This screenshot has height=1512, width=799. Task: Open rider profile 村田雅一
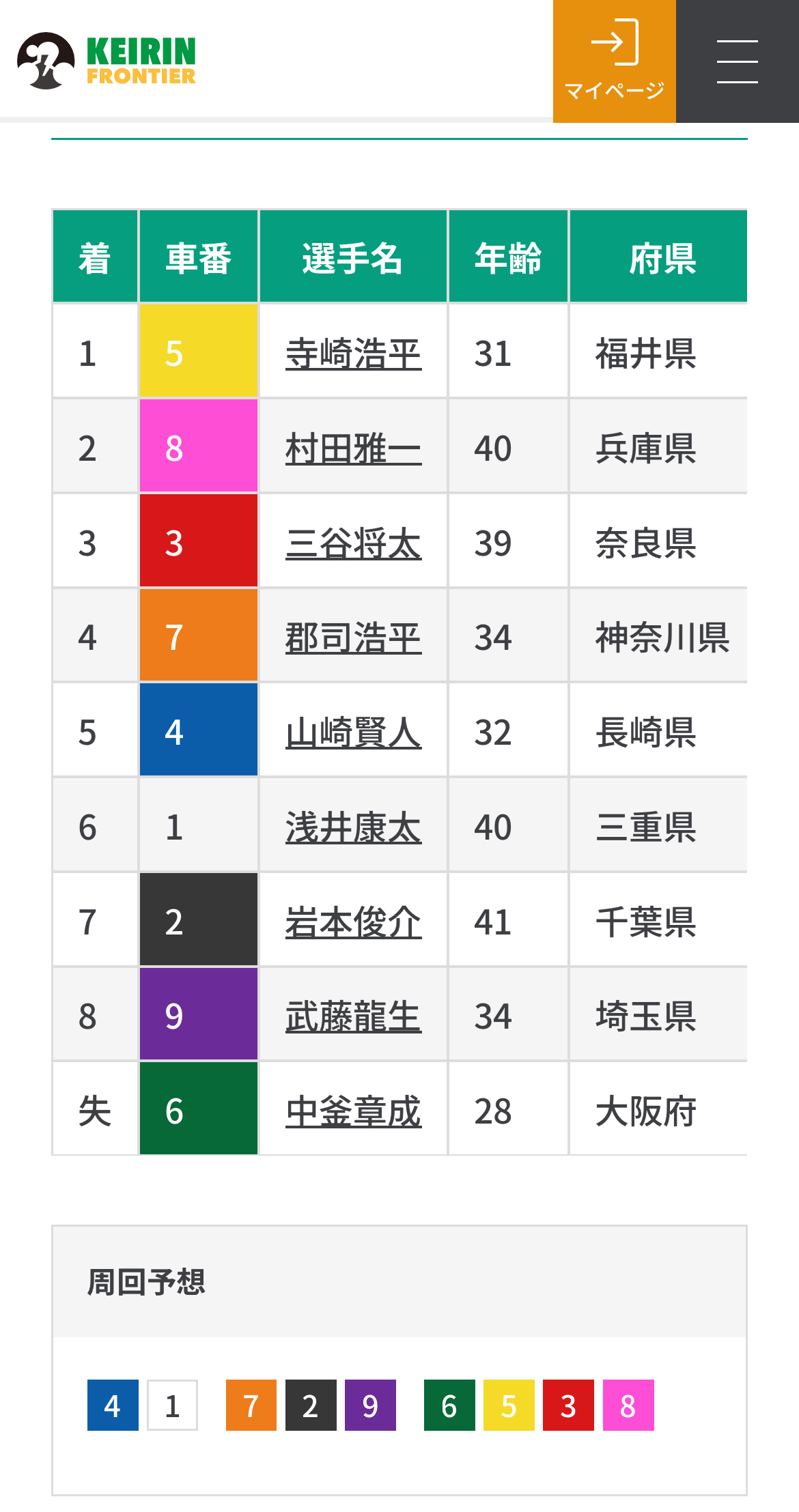pos(353,448)
